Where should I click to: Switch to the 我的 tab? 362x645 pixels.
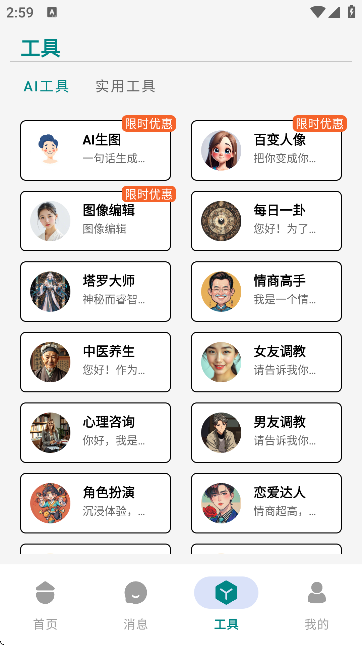pyautogui.click(x=317, y=605)
